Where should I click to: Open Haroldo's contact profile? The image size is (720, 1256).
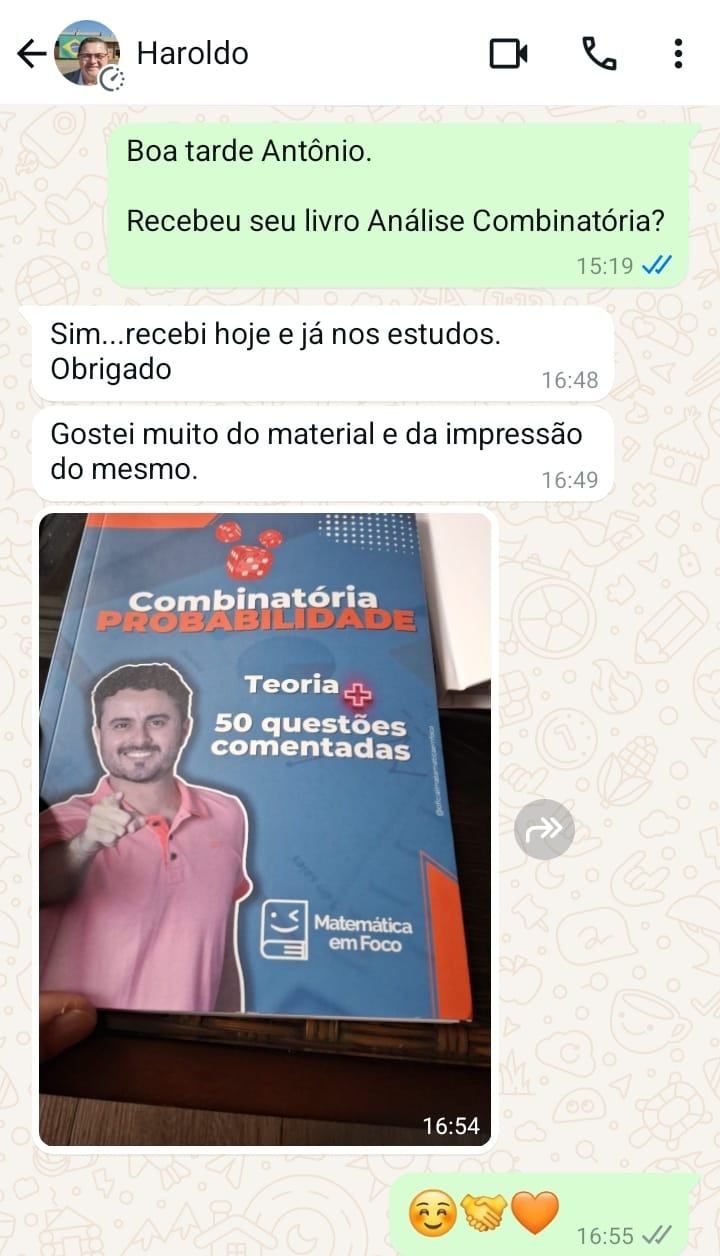click(192, 53)
